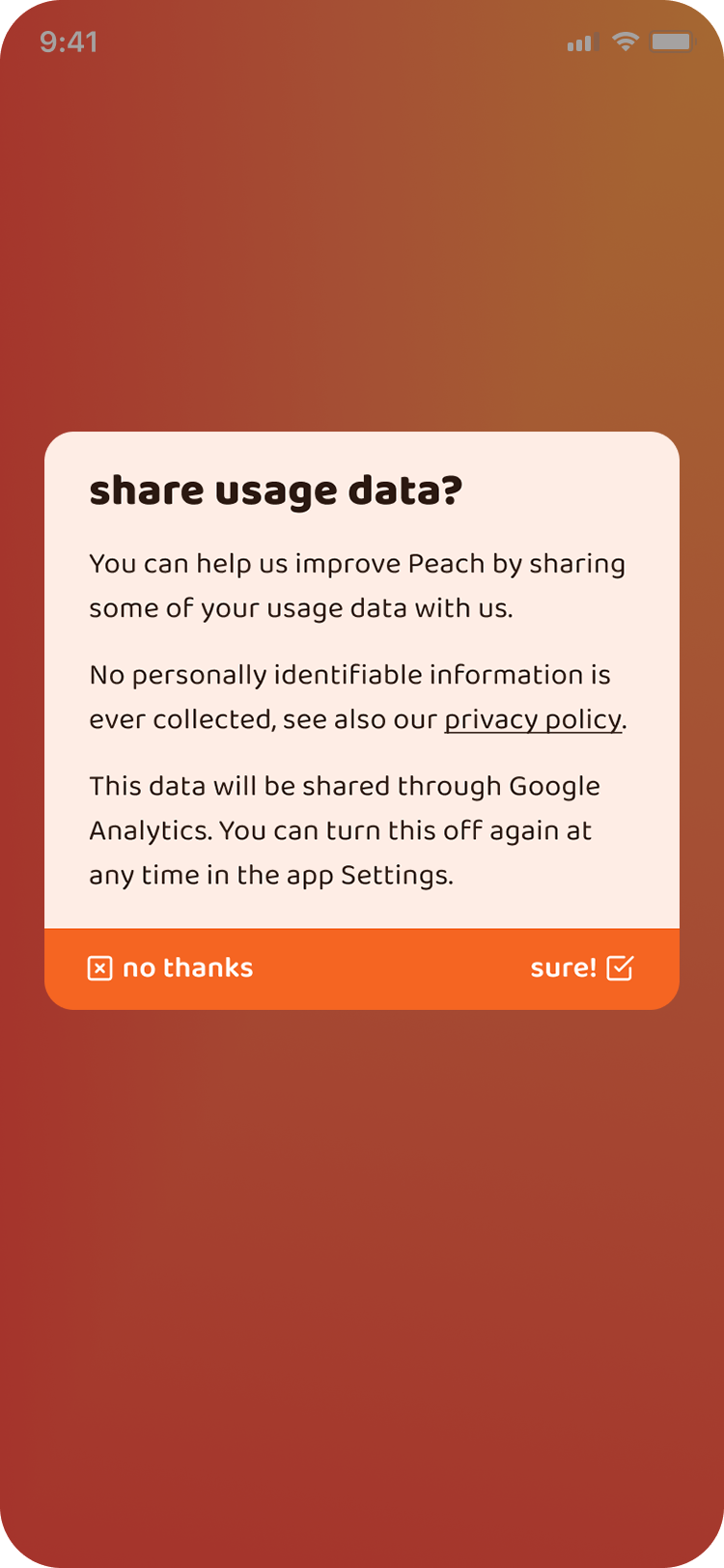724x1568 pixels.
Task: Accept sharing usage data with sure!
Action: 581,967
